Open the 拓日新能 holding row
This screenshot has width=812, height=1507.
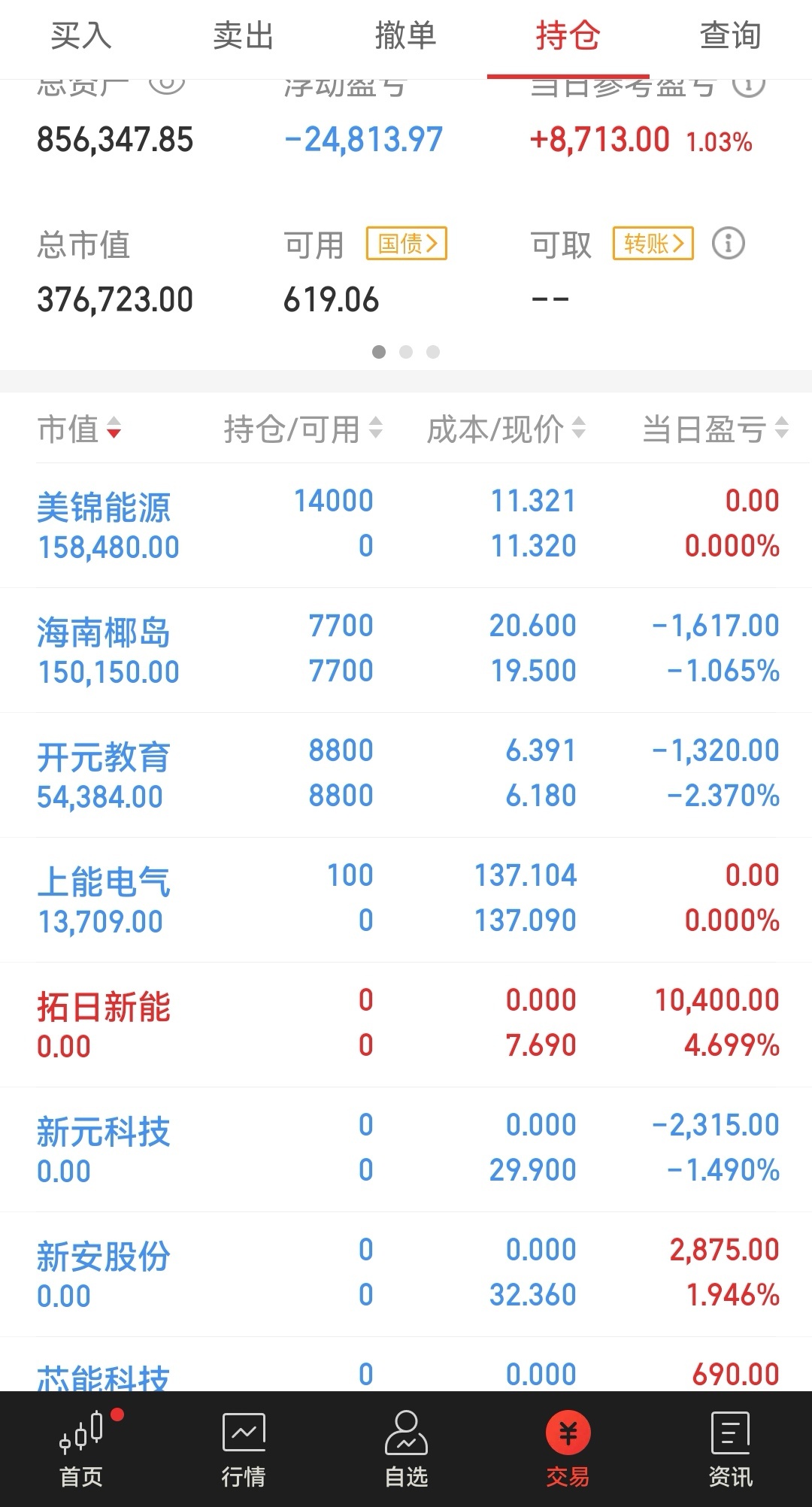[406, 1024]
